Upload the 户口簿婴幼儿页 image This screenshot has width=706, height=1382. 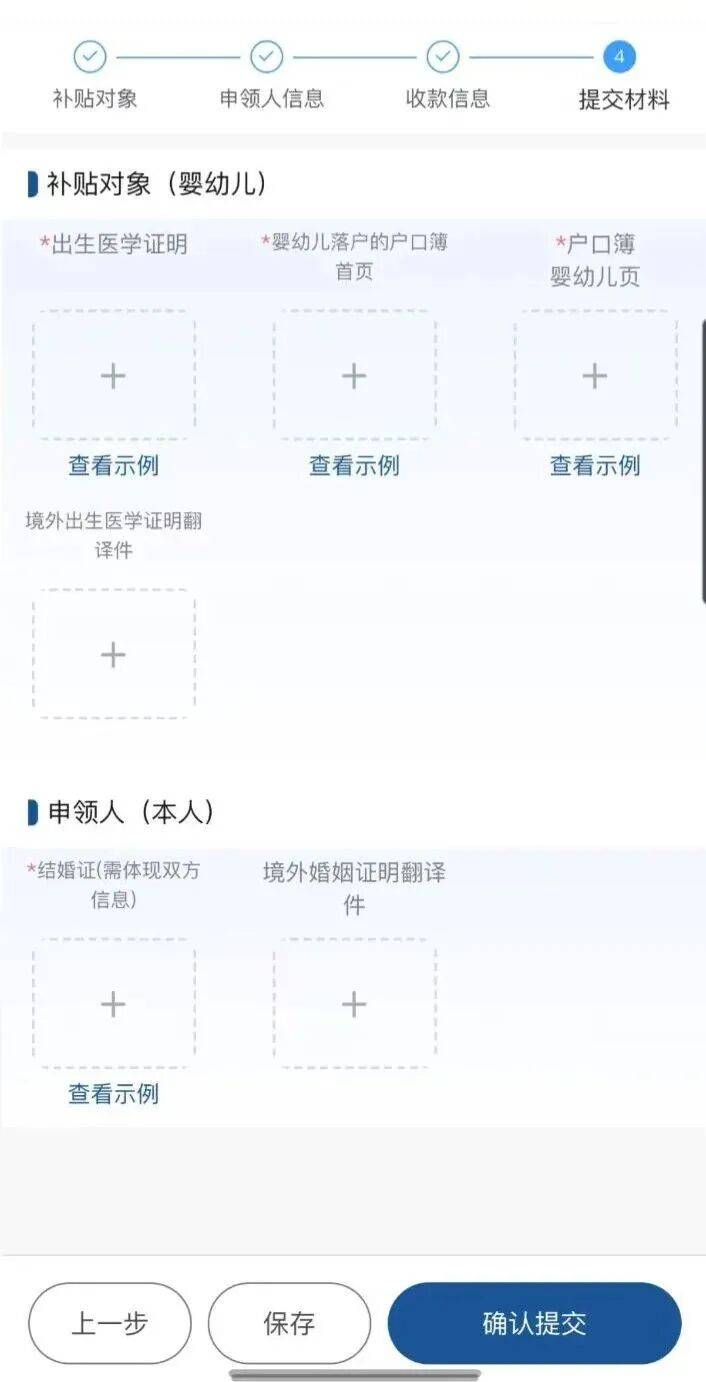595,376
